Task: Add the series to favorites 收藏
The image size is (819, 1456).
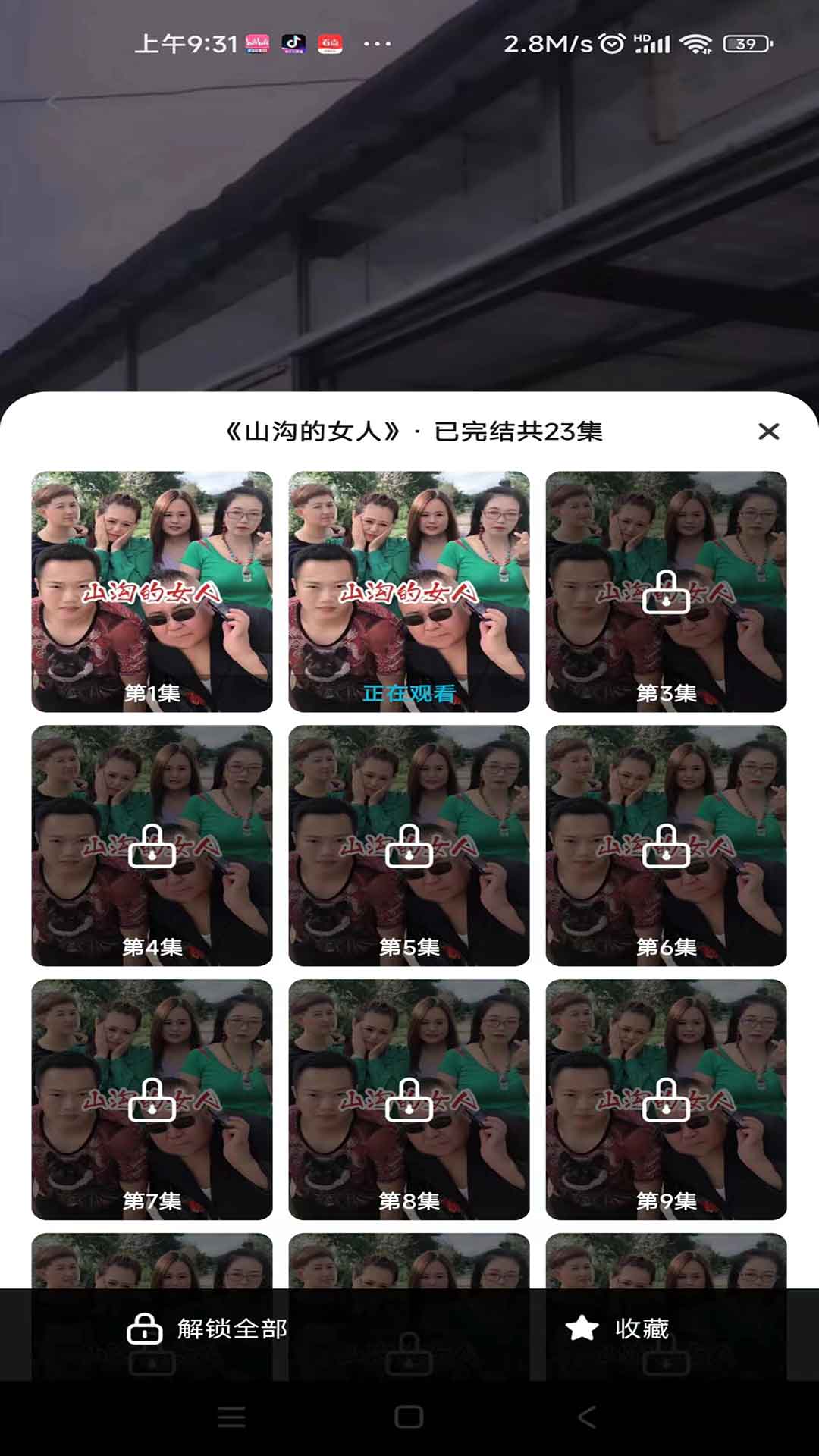Action: tap(617, 1329)
